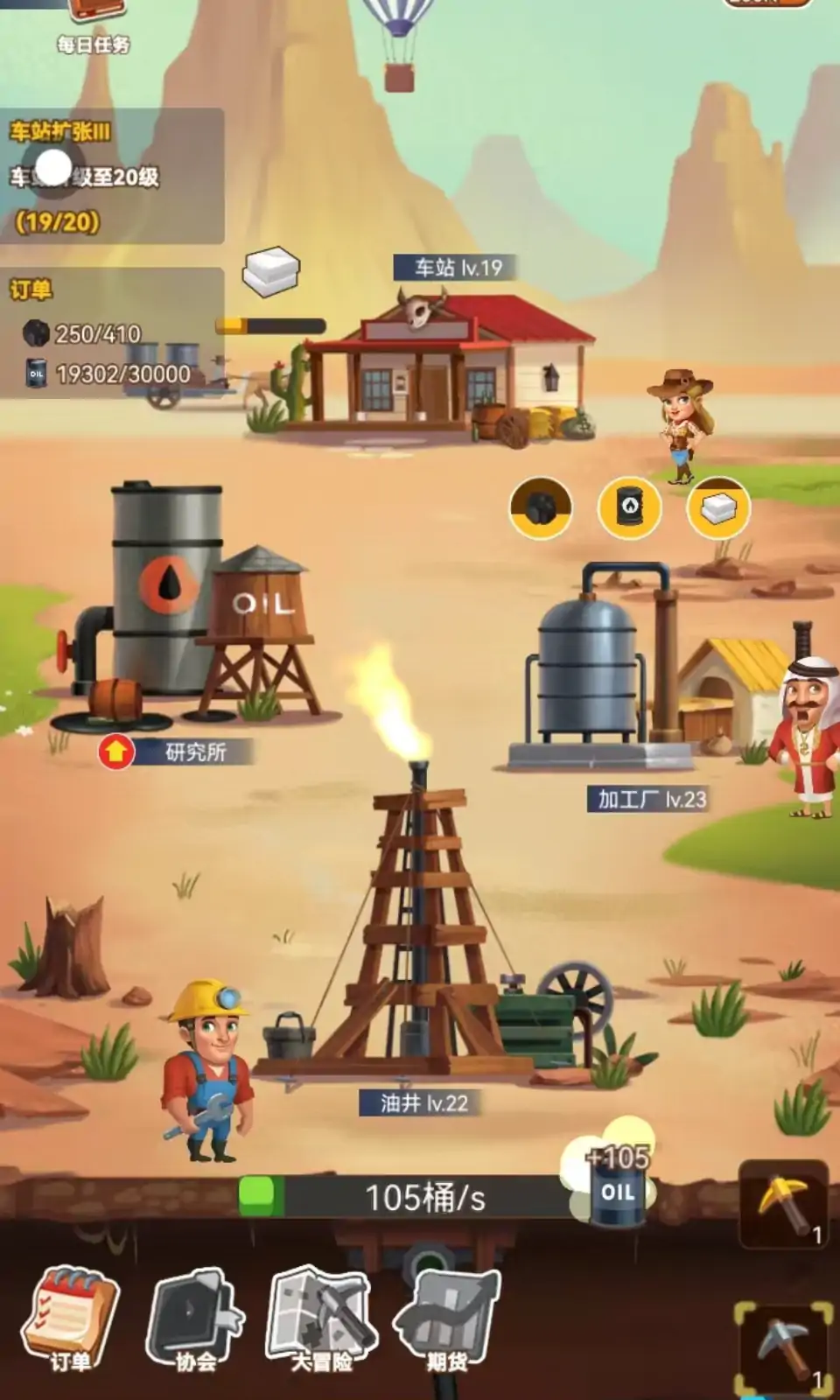Open the 每日任务 daily tasks
The width and height of the screenshot is (840, 1400).
94,24
